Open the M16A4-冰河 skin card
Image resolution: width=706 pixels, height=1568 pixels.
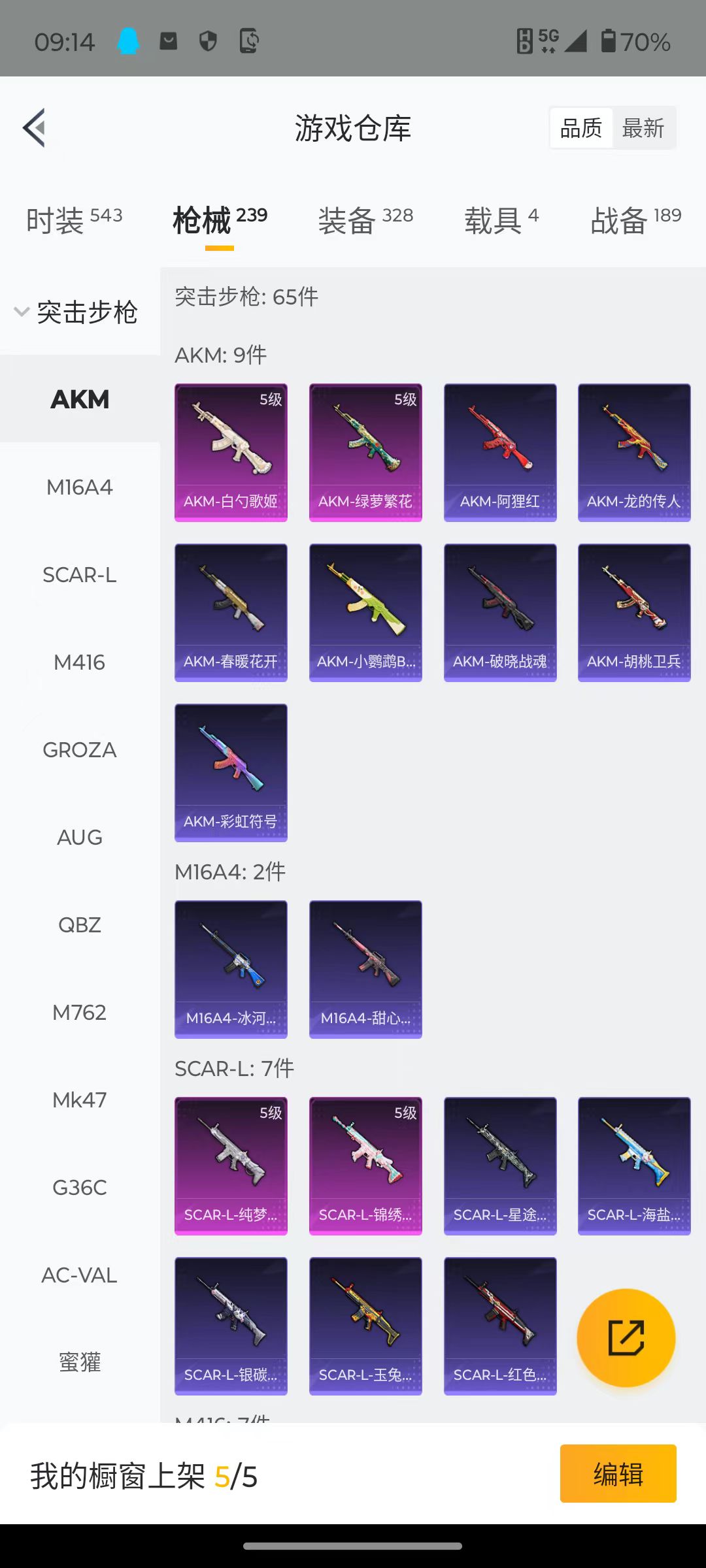[231, 970]
